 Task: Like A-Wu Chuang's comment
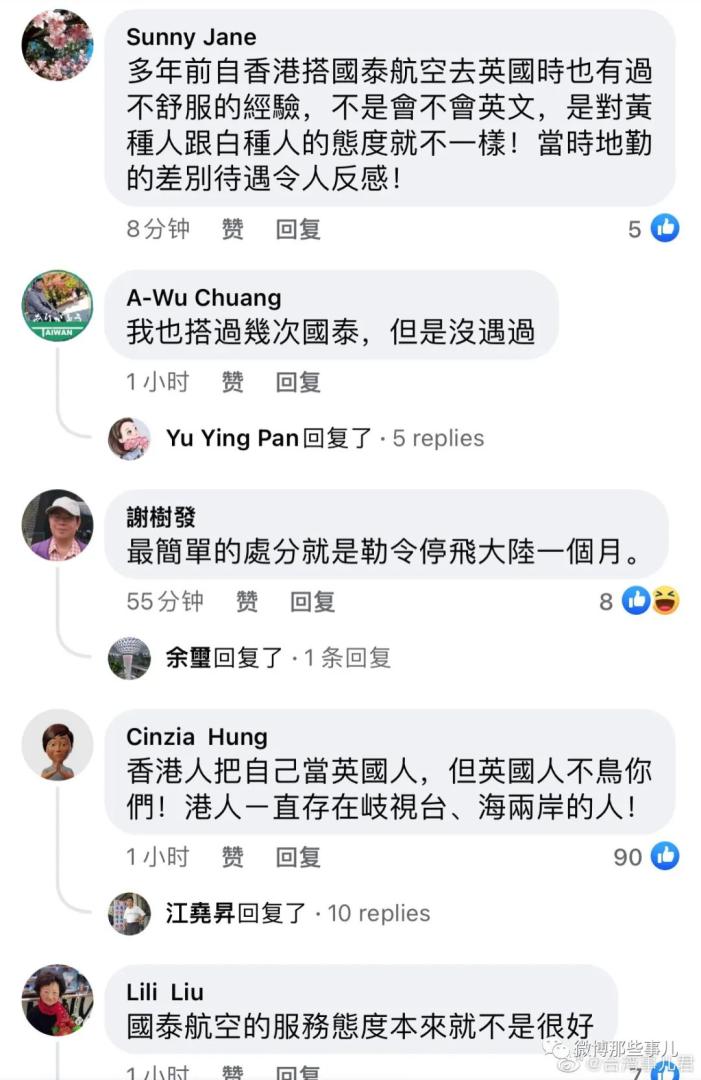tap(232, 381)
